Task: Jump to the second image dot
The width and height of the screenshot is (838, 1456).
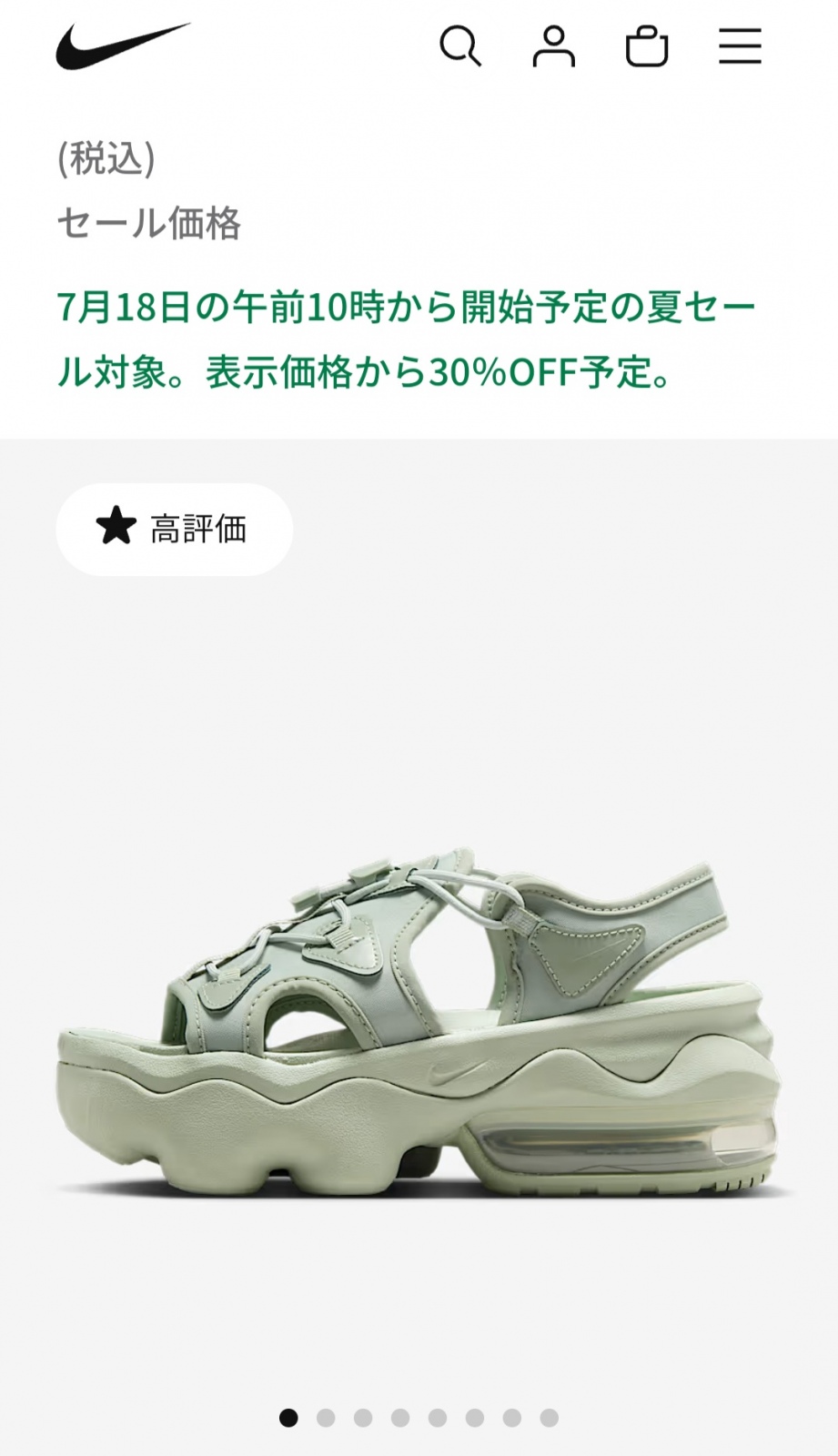Action: pyautogui.click(x=326, y=1418)
